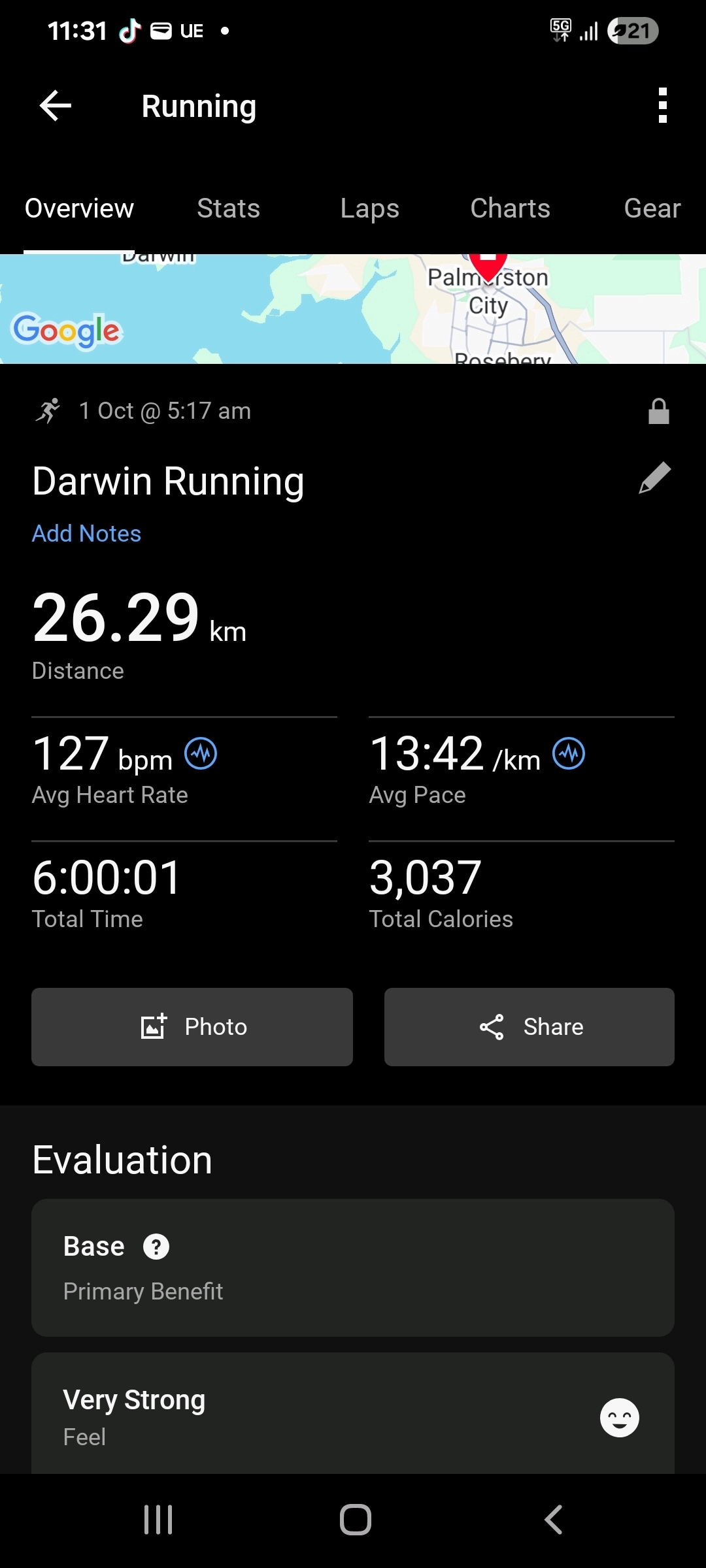Add a photo to this activity
The height and width of the screenshot is (1568, 706).
click(192, 1027)
